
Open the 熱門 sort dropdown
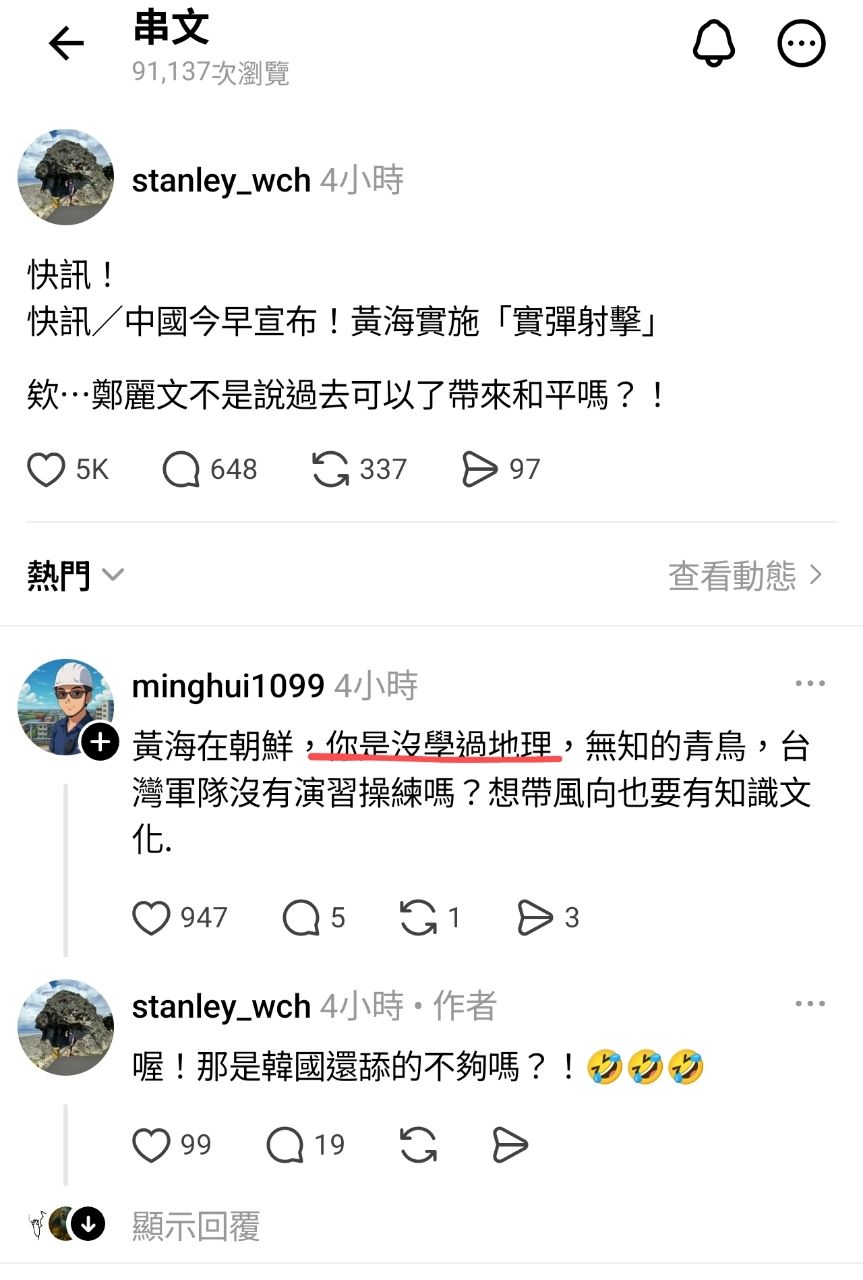point(76,575)
